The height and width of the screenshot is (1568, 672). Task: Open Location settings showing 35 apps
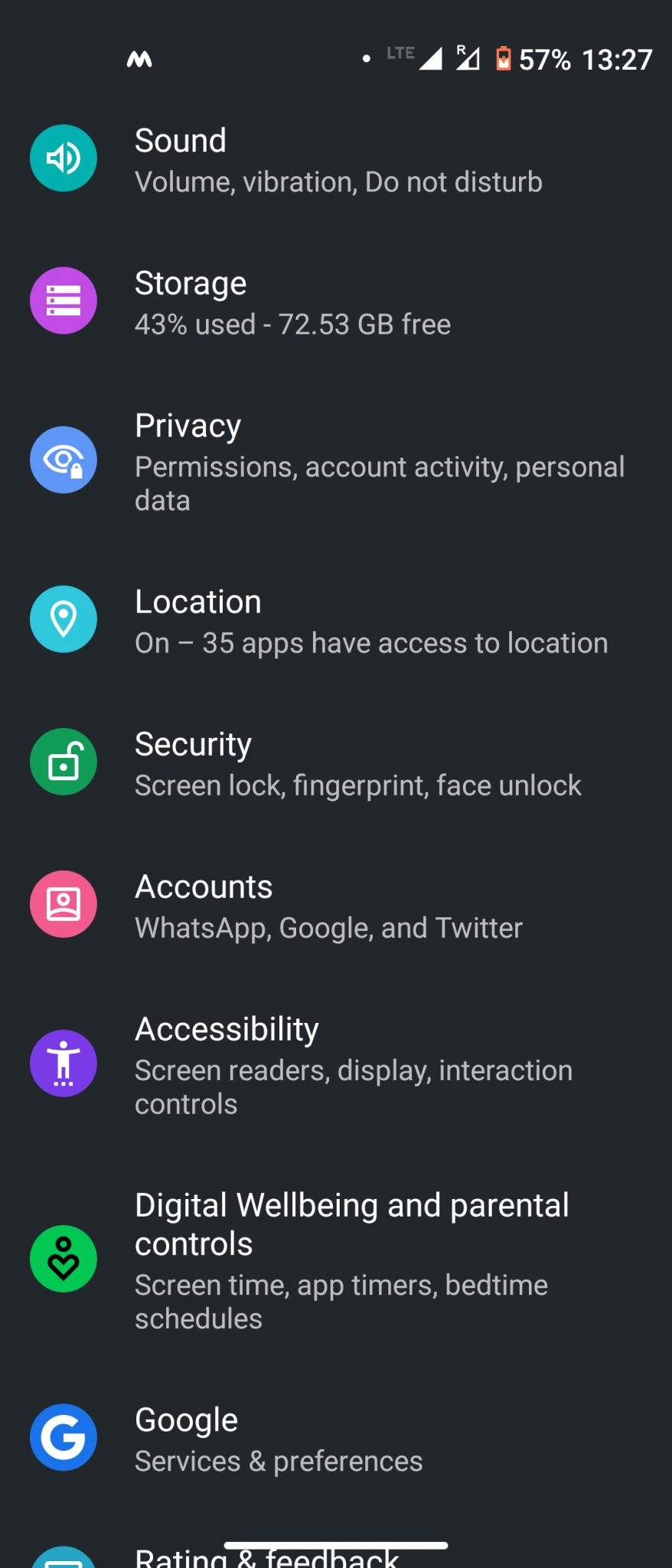(x=337, y=620)
